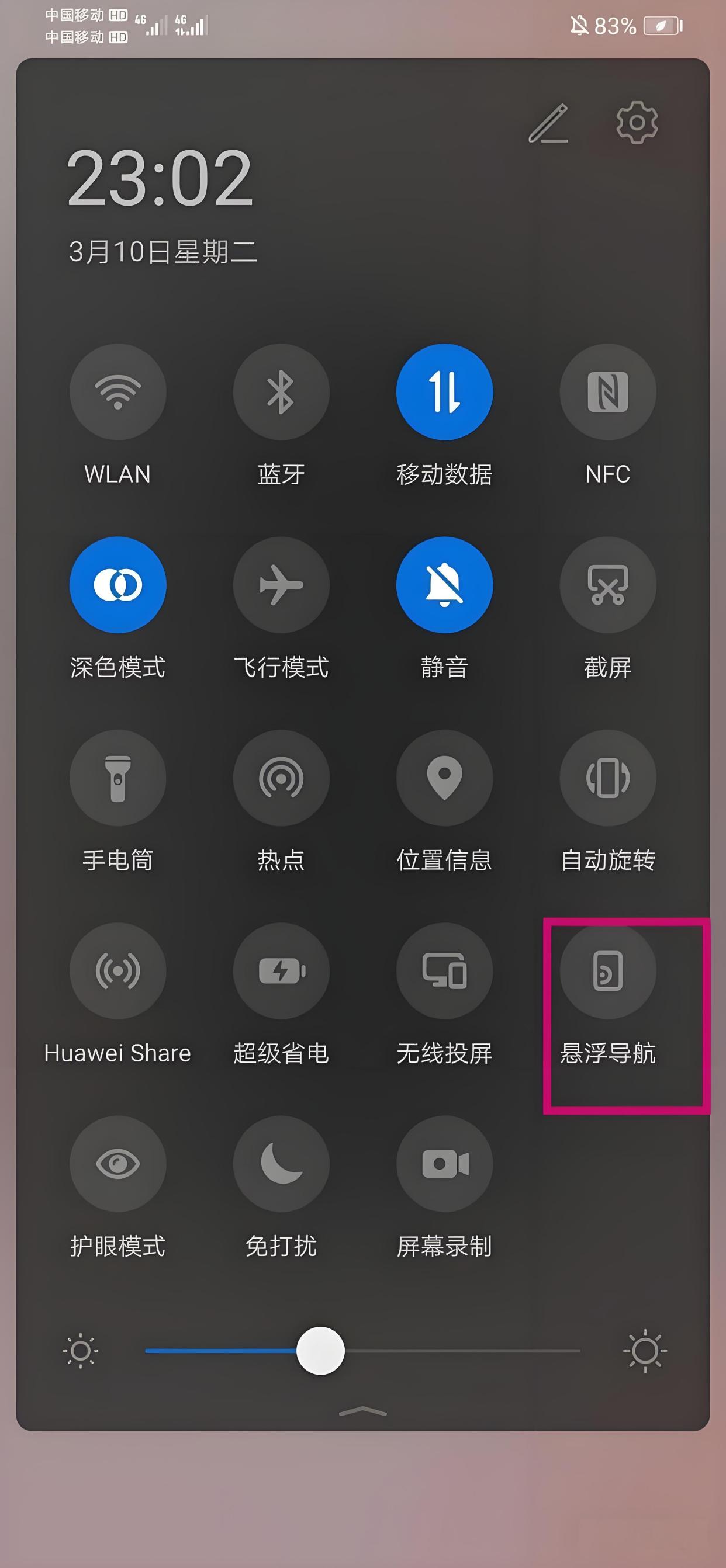This screenshot has width=726, height=1568.
Task: Start screen recording (屏幕录制)
Action: (x=444, y=1163)
